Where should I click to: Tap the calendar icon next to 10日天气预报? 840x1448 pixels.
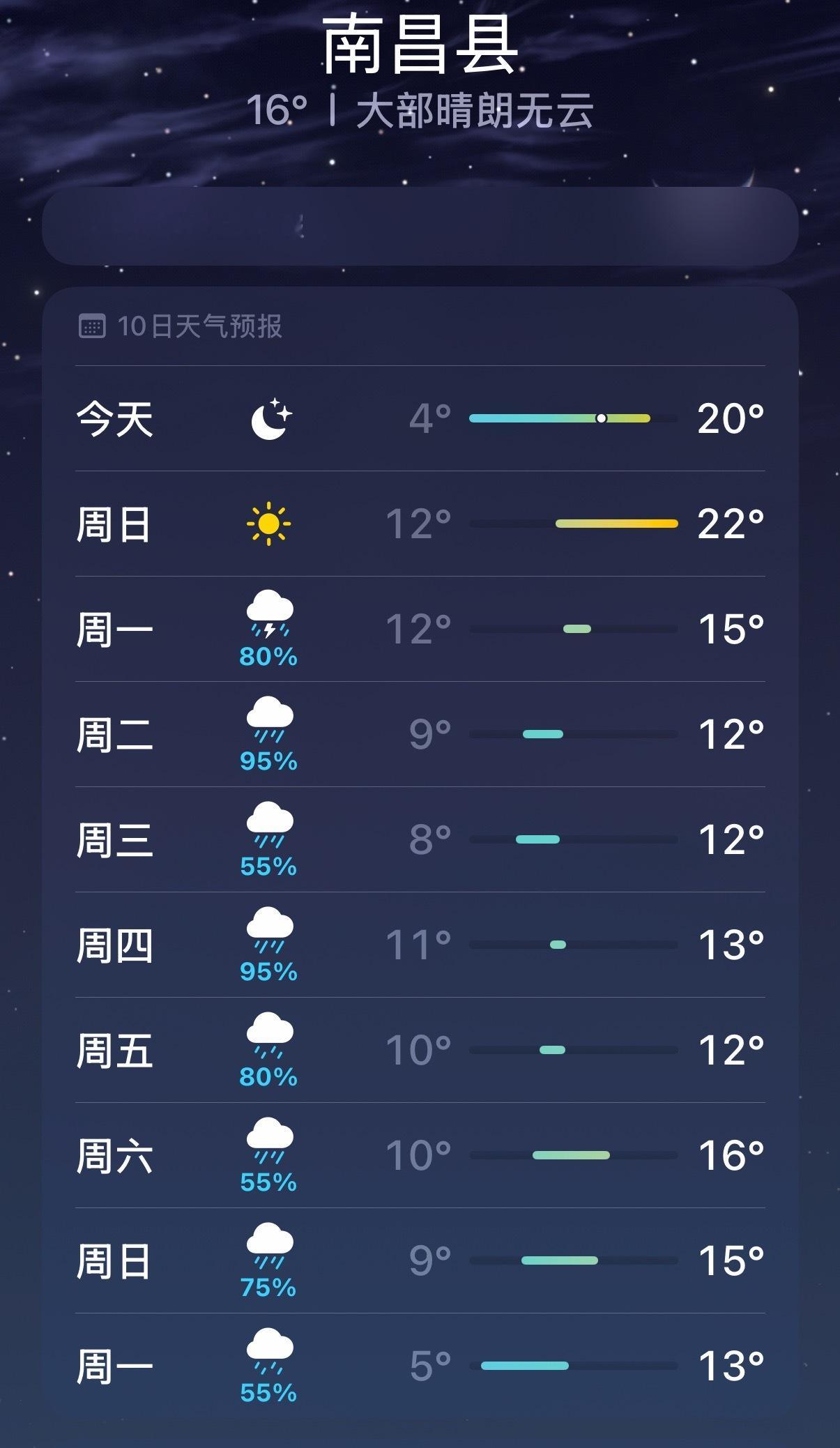pos(94,325)
